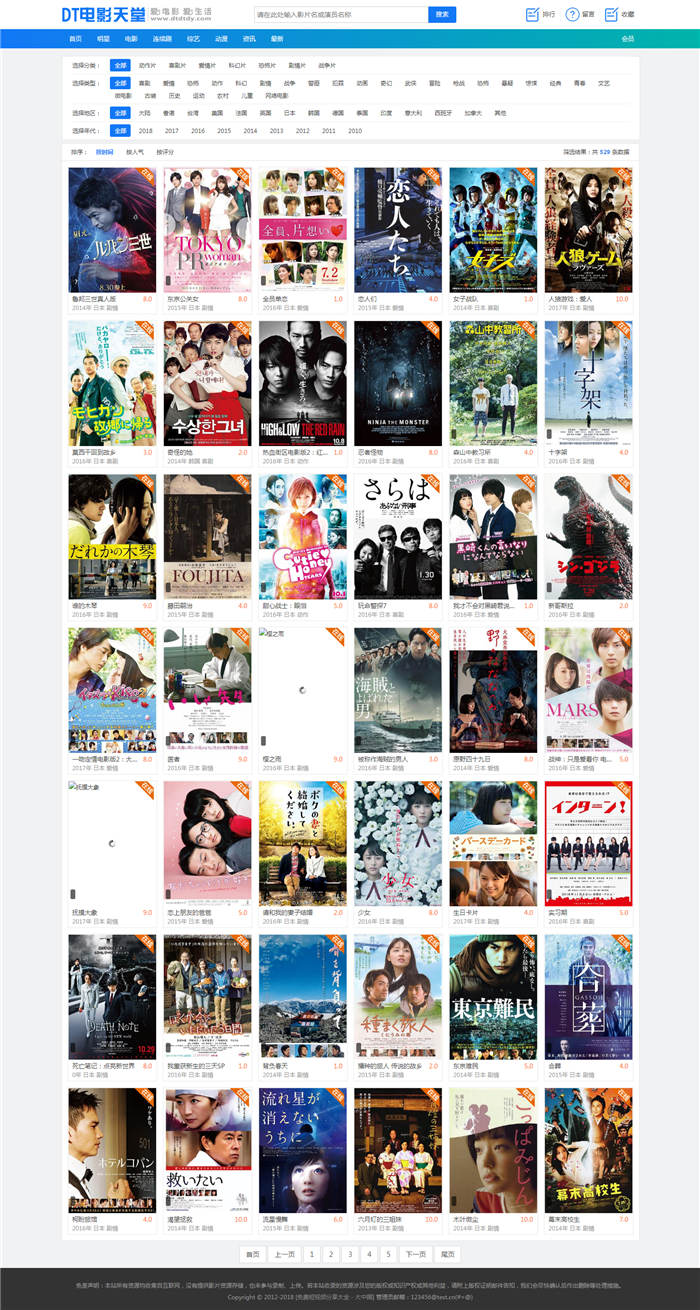700x1310 pixels.
Task: Tap the 收藏 favorite icon
Action: pos(620,15)
